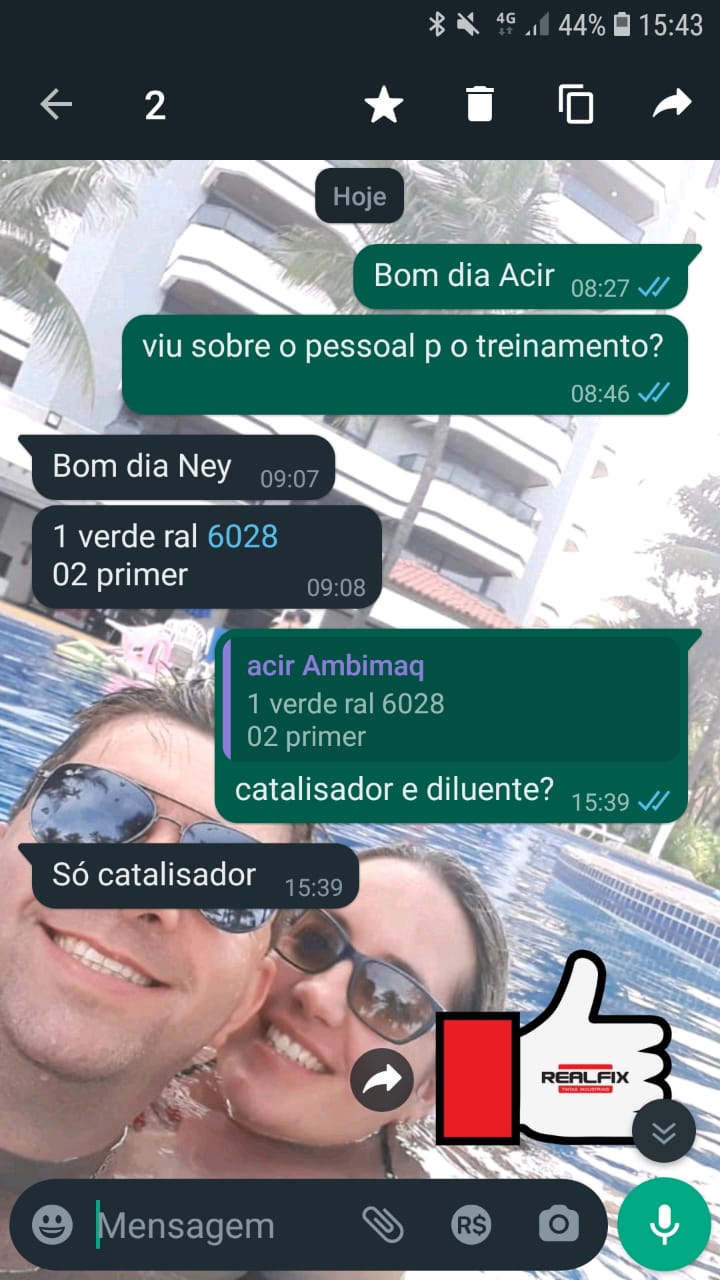Copy the selected messages
Image resolution: width=720 pixels, height=1280 pixels.
576,104
